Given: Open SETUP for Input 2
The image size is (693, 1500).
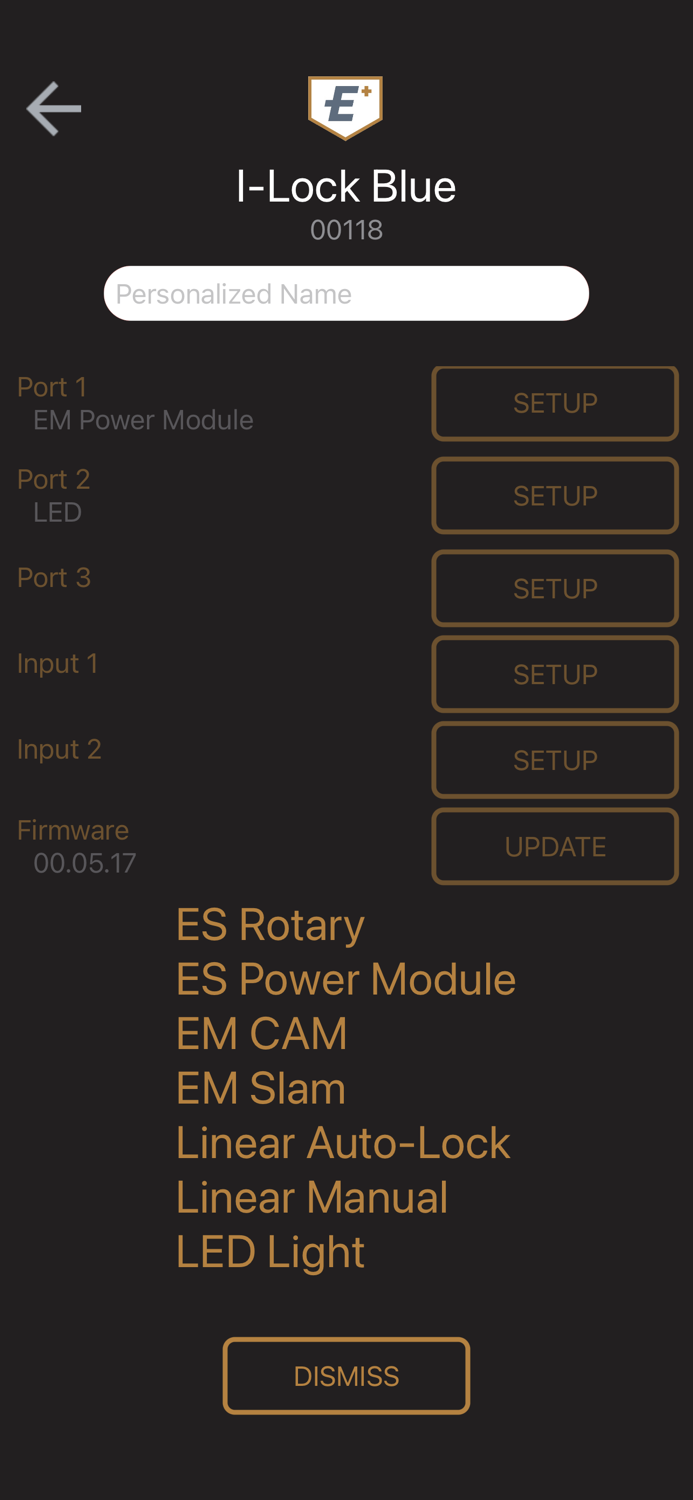Looking at the screenshot, I should (555, 760).
